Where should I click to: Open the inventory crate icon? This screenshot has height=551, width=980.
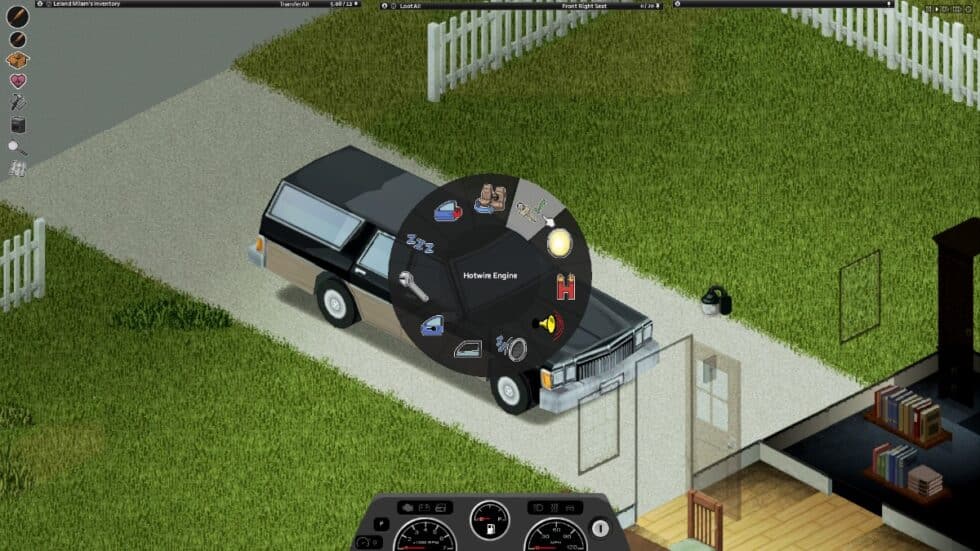pyautogui.click(x=17, y=60)
